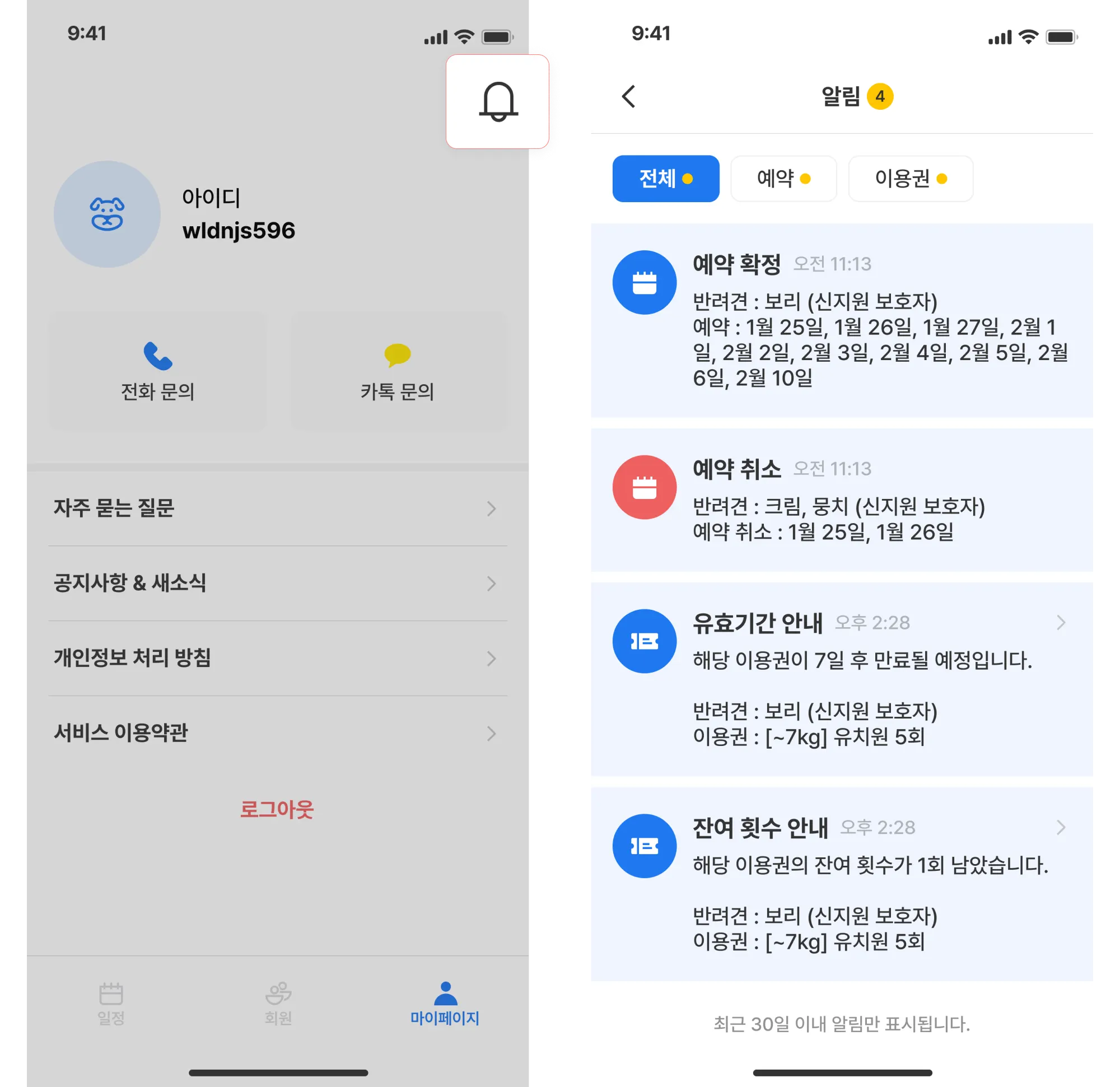Open the notifications bell
Image resolution: width=1120 pixels, height=1087 pixels.
pyautogui.click(x=498, y=102)
